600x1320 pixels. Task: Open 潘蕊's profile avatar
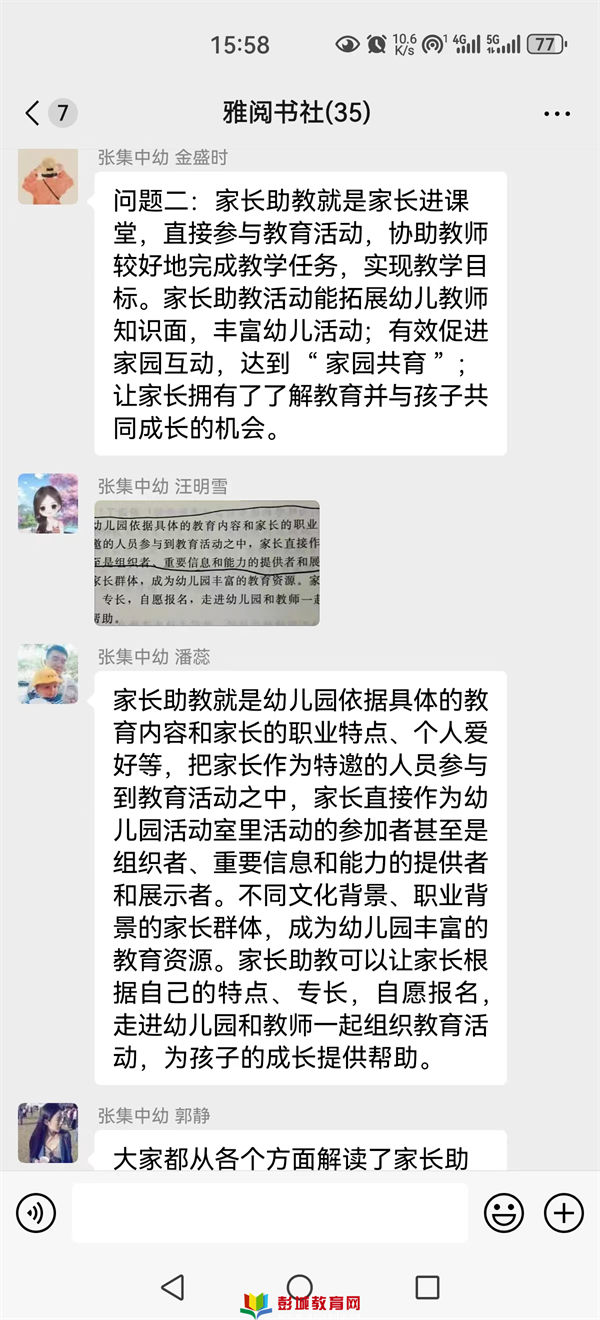48,673
